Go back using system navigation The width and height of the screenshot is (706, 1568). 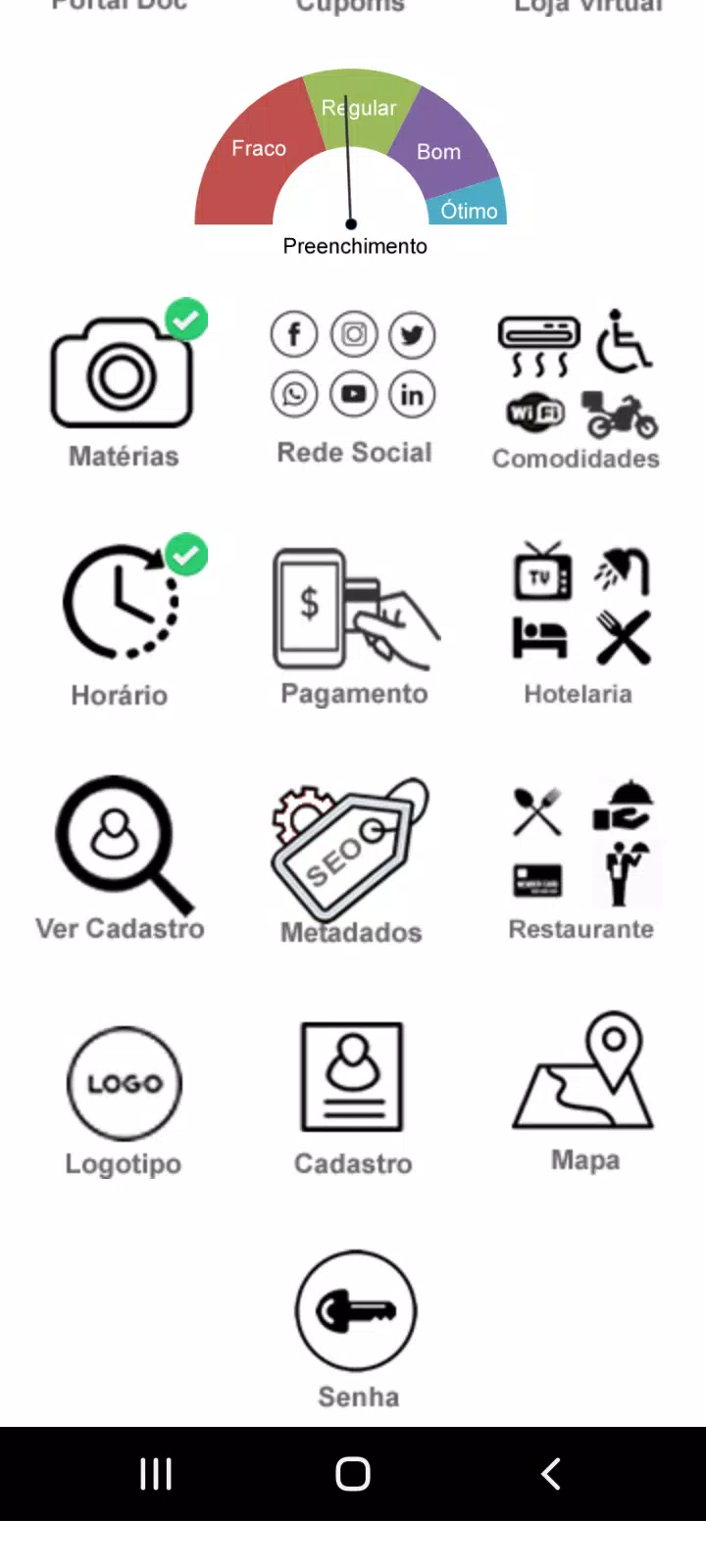click(x=551, y=1473)
